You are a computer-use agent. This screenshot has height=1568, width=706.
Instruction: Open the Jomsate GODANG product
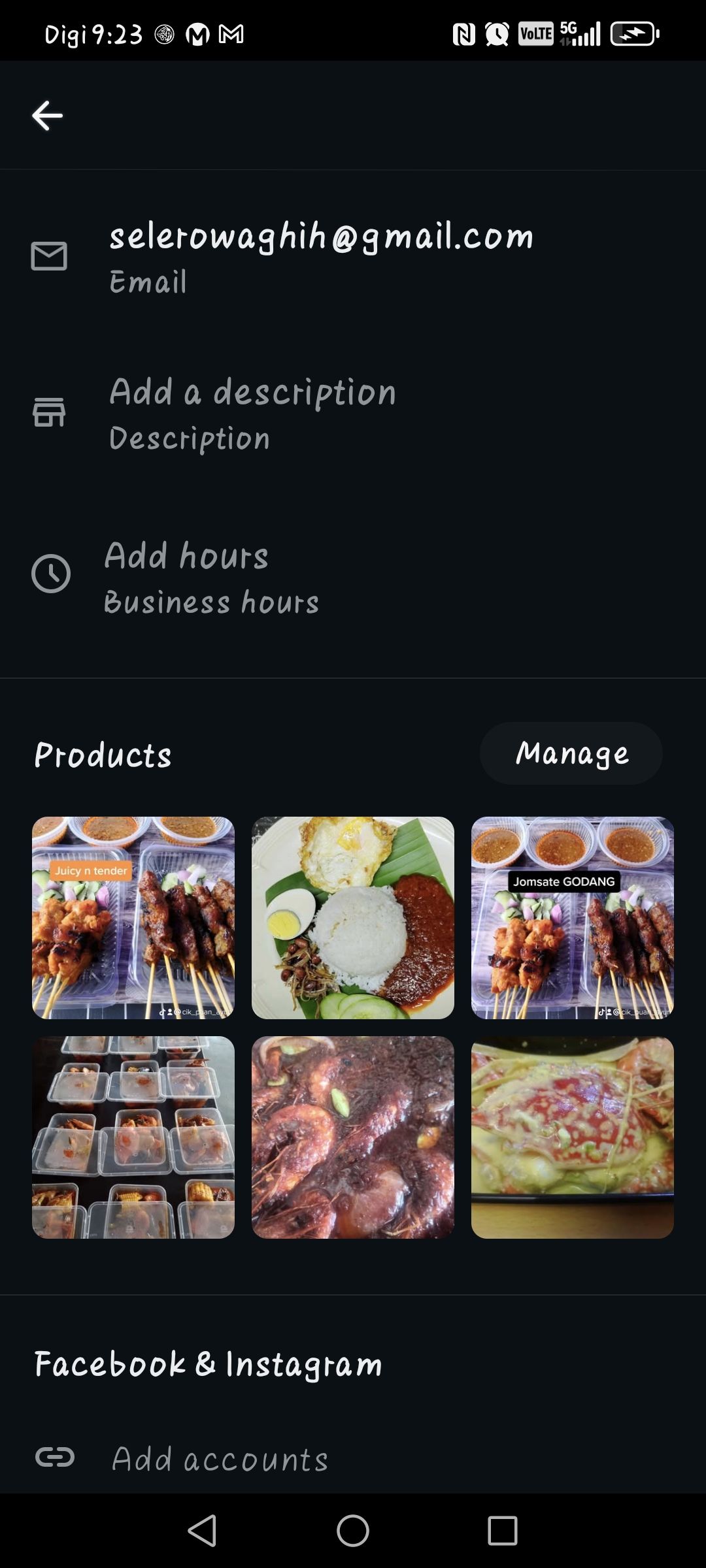pos(572,917)
